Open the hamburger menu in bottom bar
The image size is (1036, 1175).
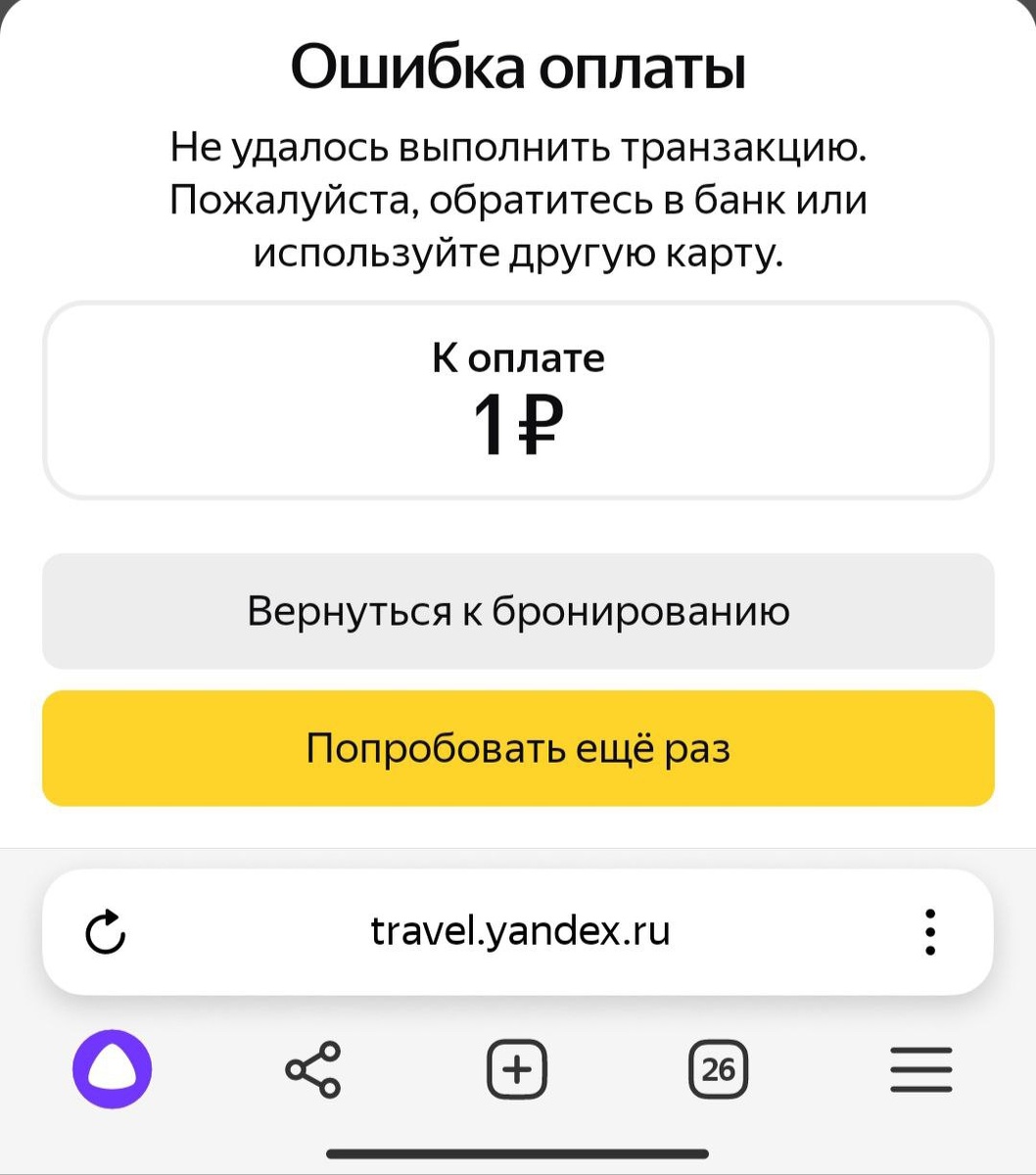click(x=920, y=1069)
